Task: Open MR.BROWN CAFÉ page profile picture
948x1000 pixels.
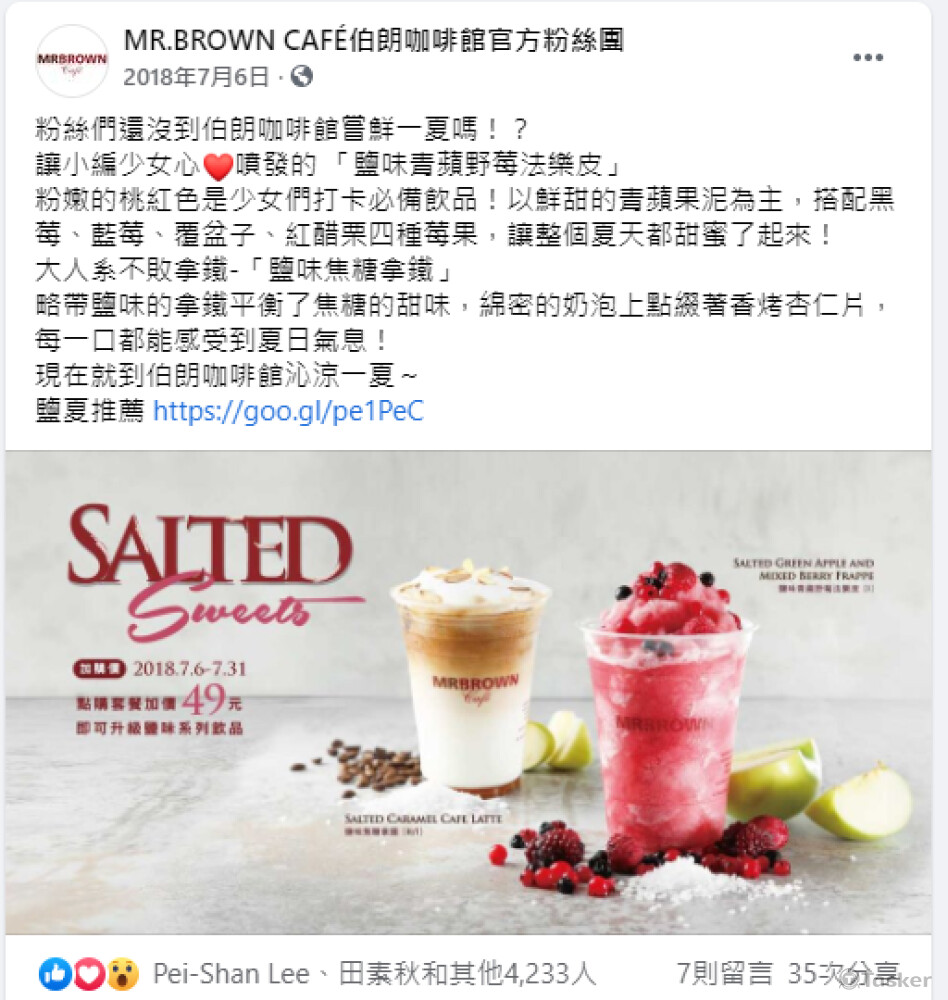Action: pos(71,61)
